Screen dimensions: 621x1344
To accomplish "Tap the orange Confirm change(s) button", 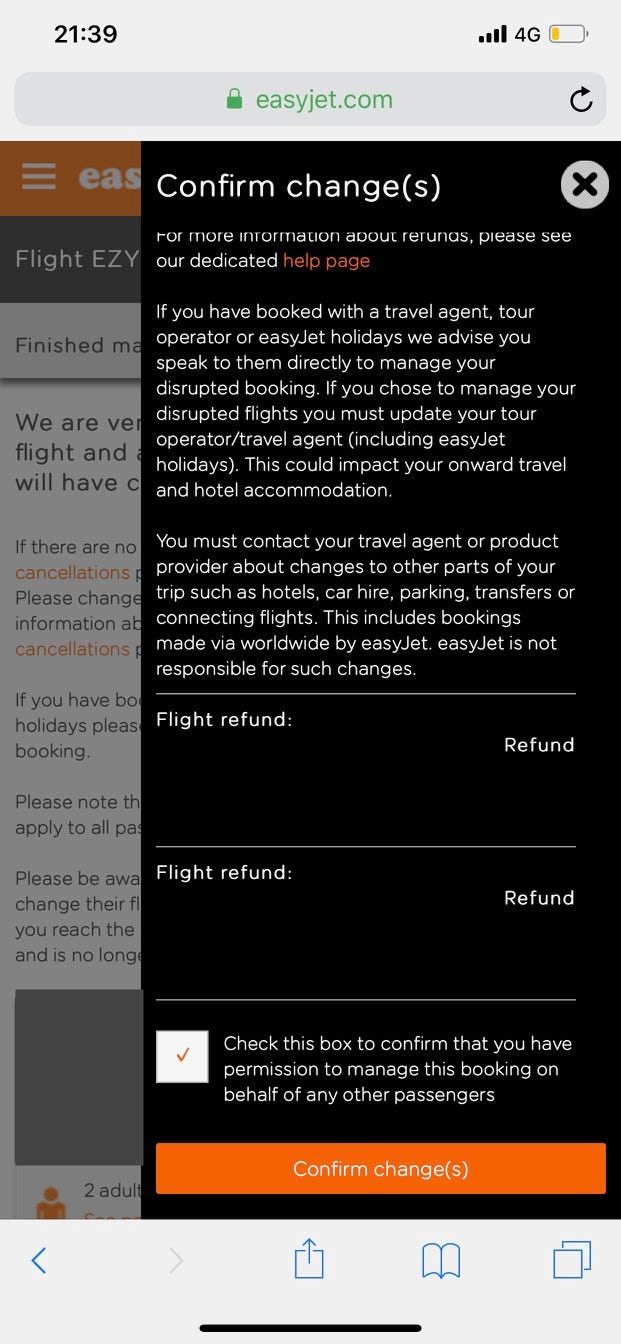I will coord(381,1168).
